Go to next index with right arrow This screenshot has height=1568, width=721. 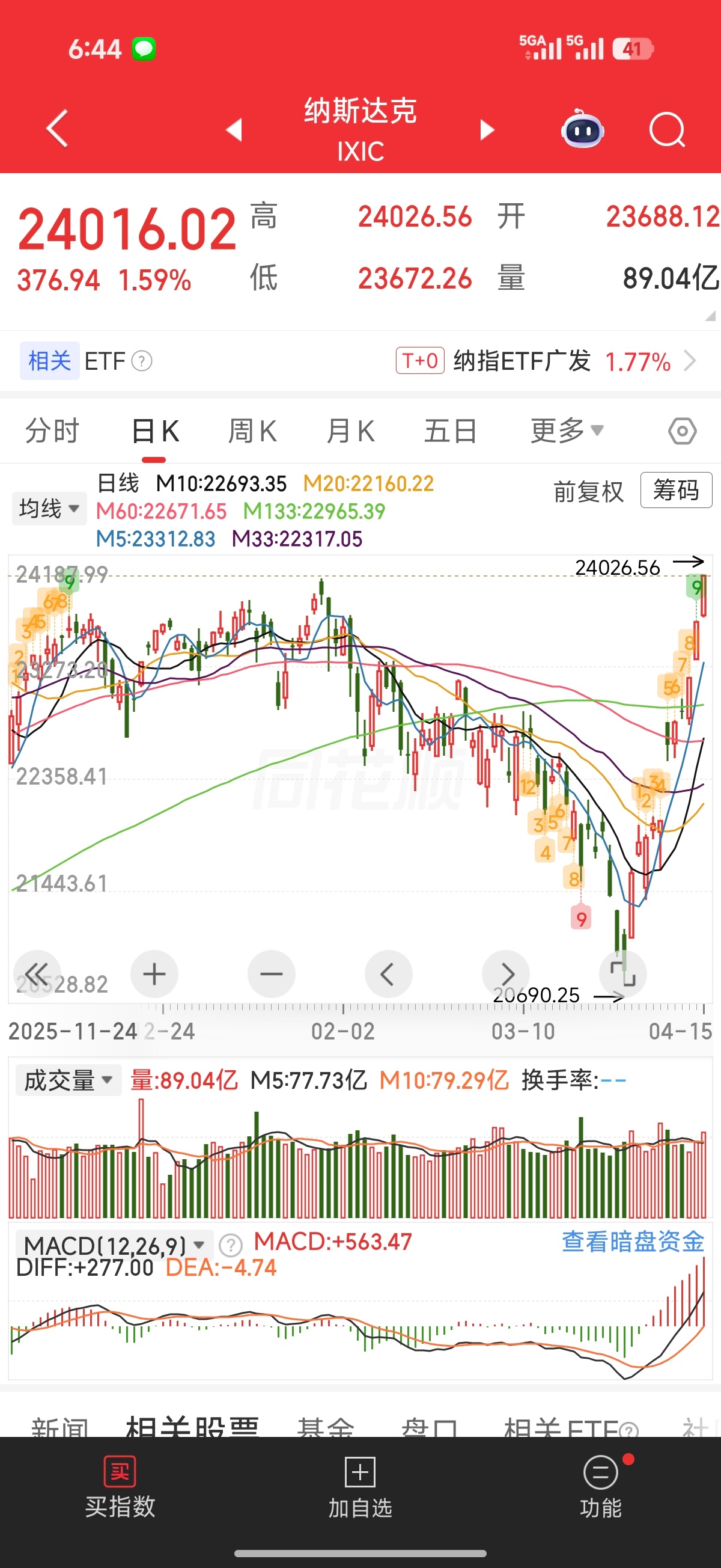487,130
